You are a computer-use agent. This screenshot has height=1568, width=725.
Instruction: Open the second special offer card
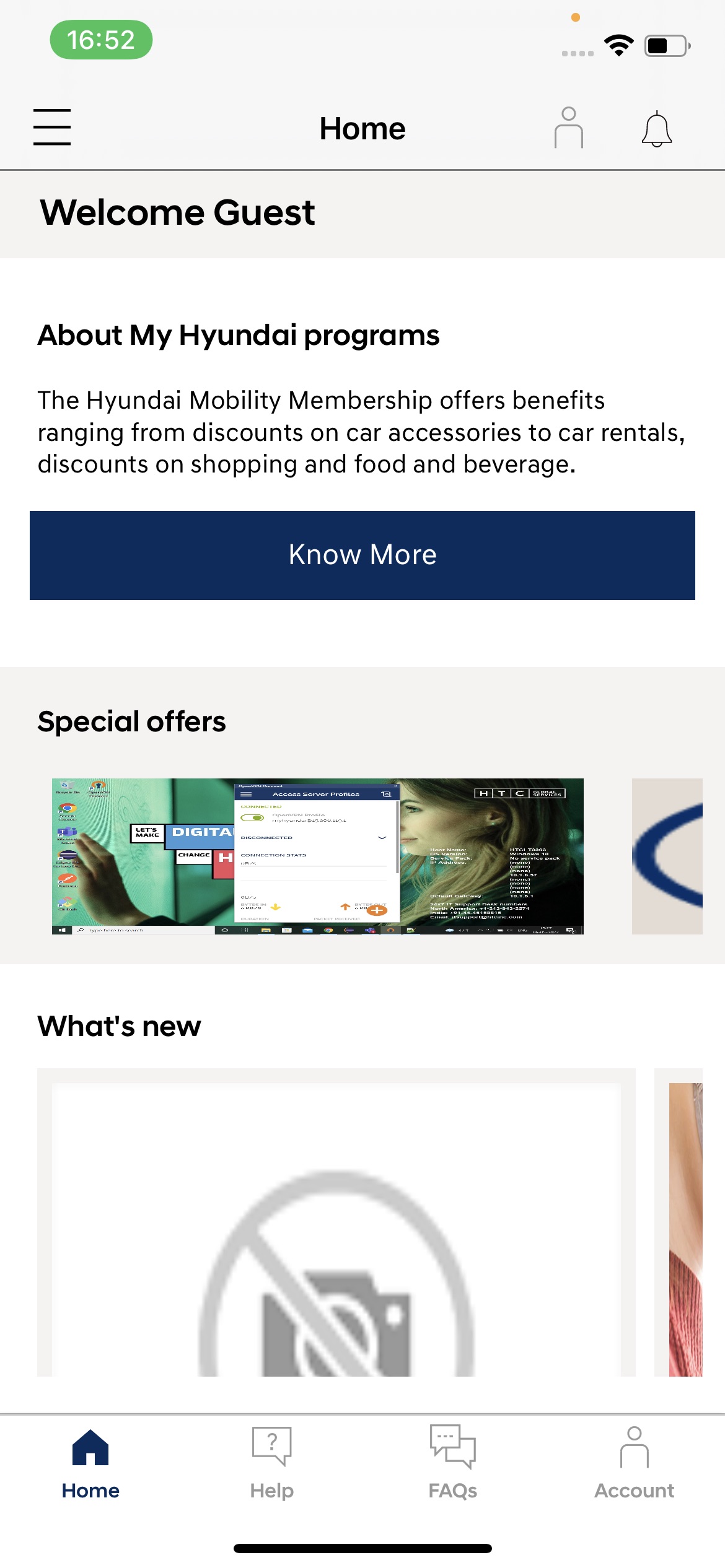[667, 856]
